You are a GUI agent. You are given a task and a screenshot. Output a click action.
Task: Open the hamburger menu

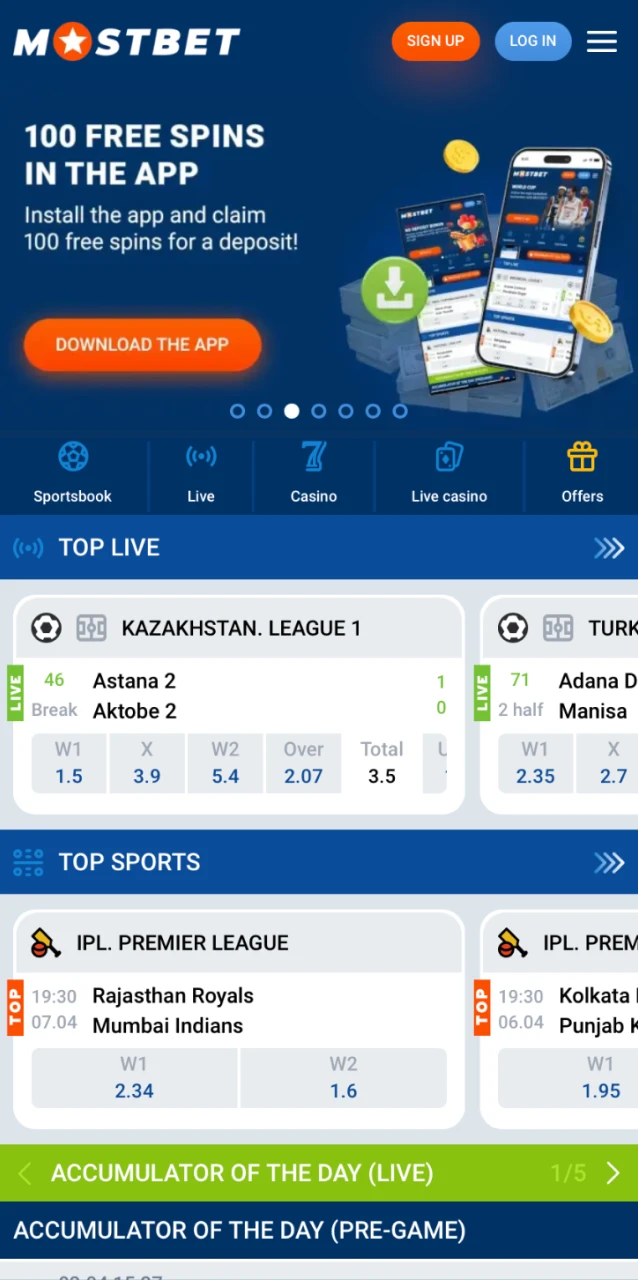601,41
